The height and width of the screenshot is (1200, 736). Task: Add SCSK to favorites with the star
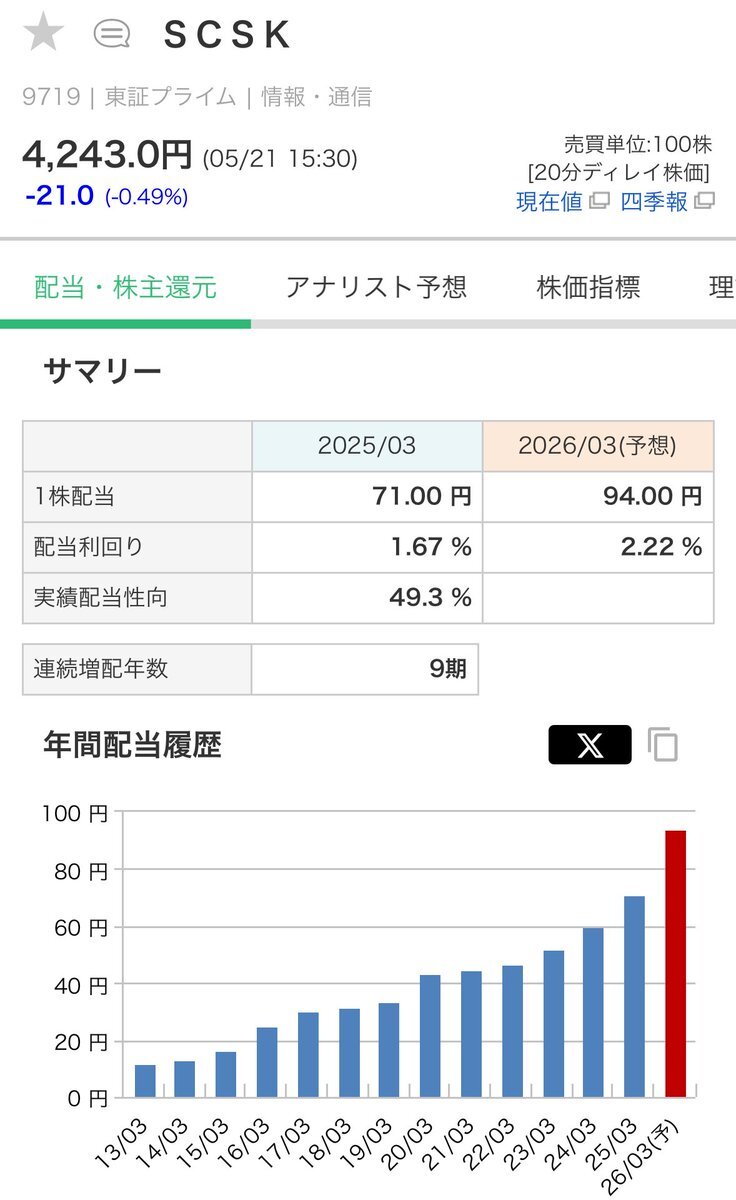[43, 34]
